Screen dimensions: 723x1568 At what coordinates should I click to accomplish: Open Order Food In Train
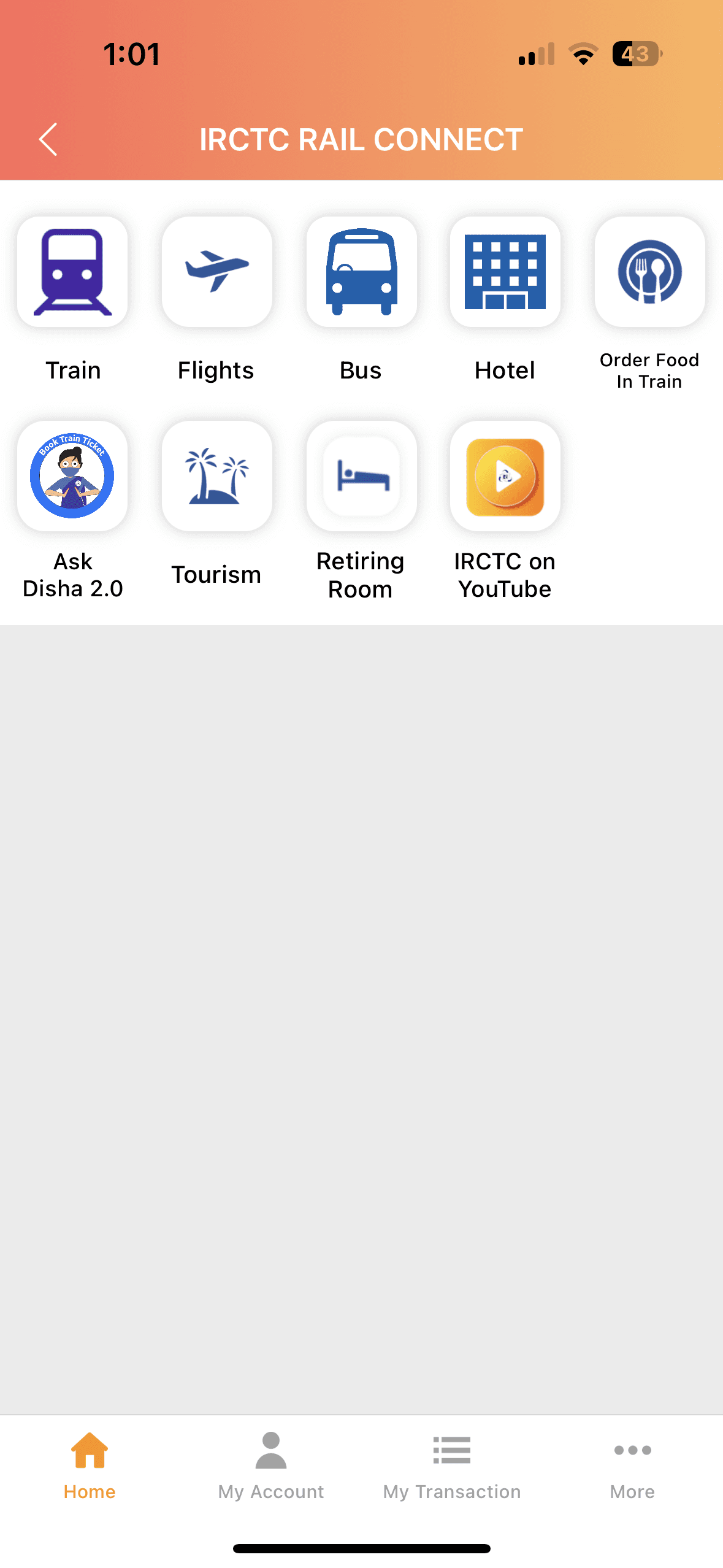point(649,272)
